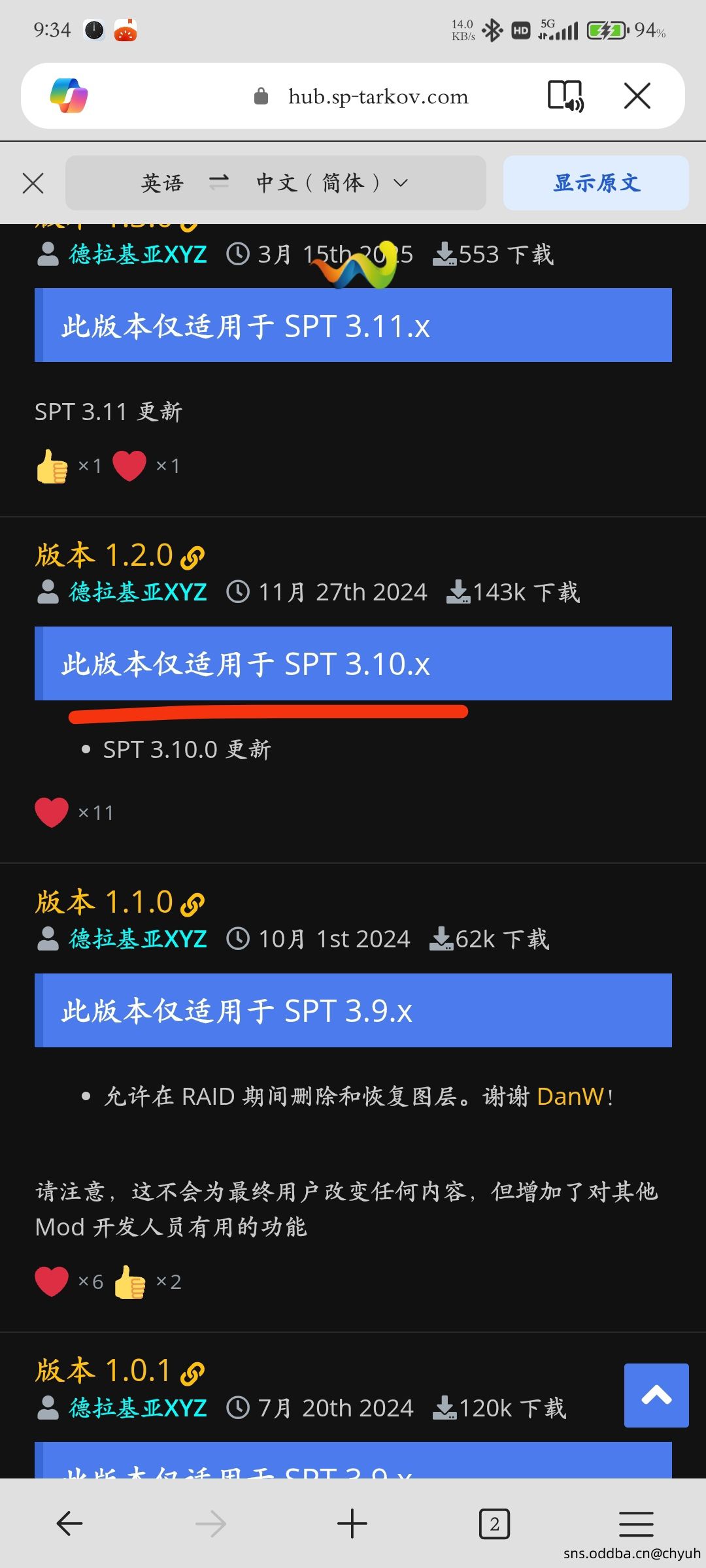This screenshot has width=706, height=1568.
Task: Open the DanW profile link
Action: (571, 1096)
